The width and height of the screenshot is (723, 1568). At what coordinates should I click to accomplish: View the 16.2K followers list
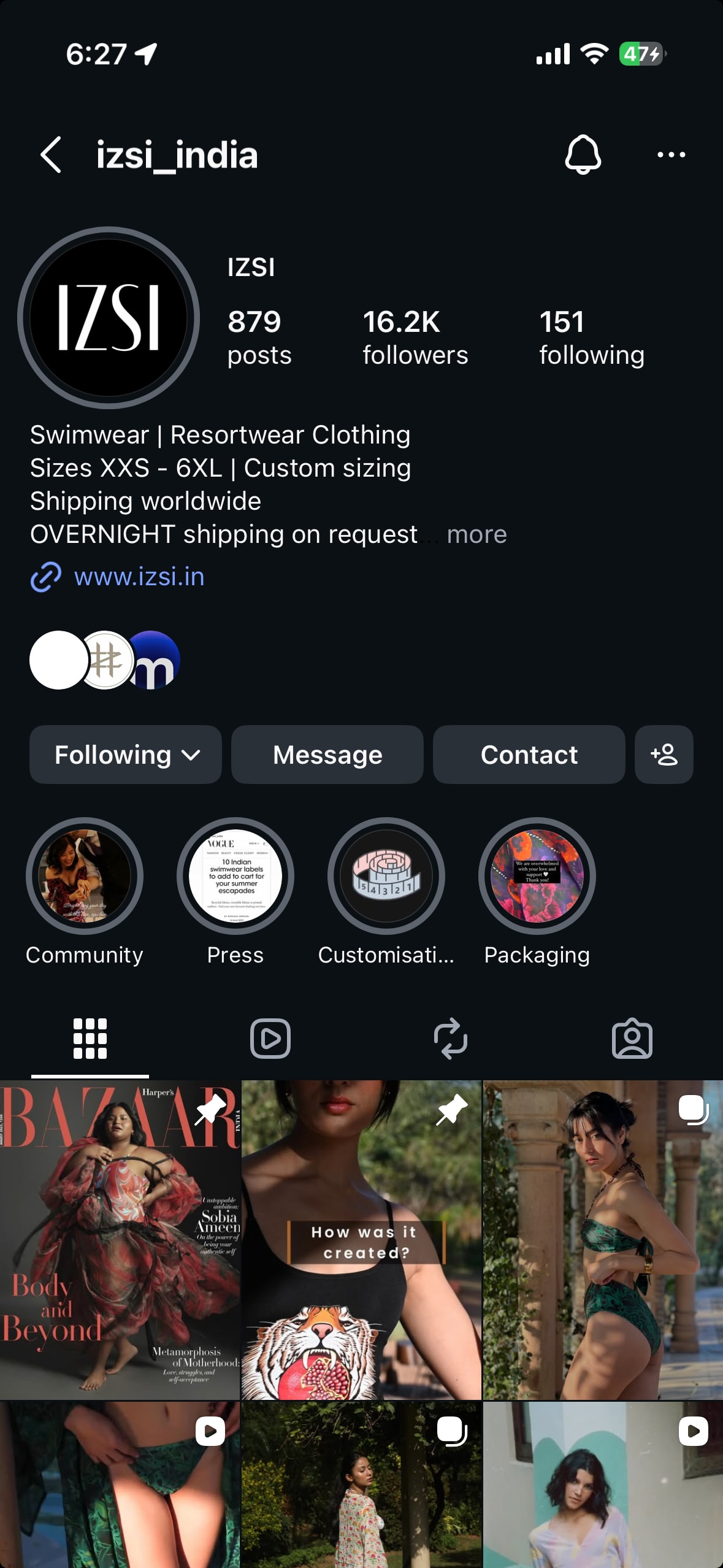[x=415, y=337]
